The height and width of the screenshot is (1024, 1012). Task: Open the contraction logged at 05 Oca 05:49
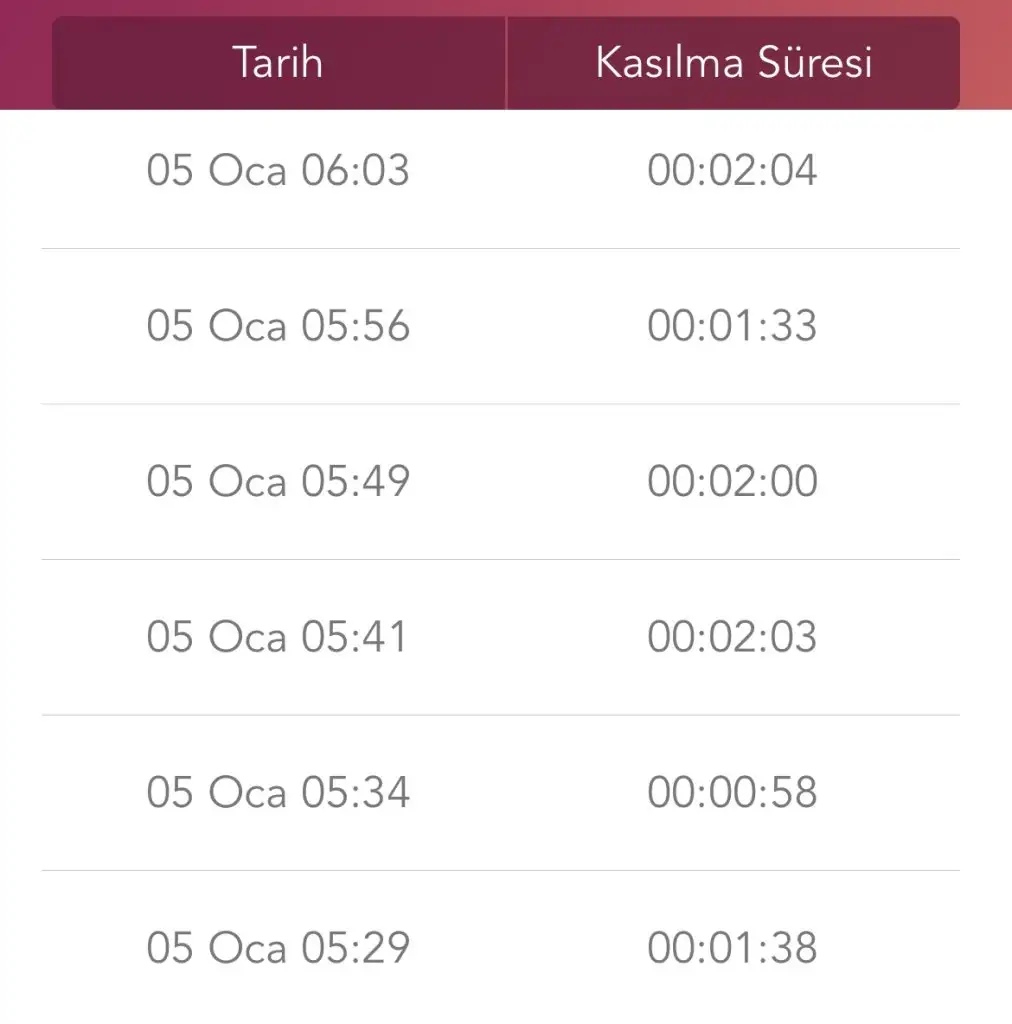(x=500, y=482)
